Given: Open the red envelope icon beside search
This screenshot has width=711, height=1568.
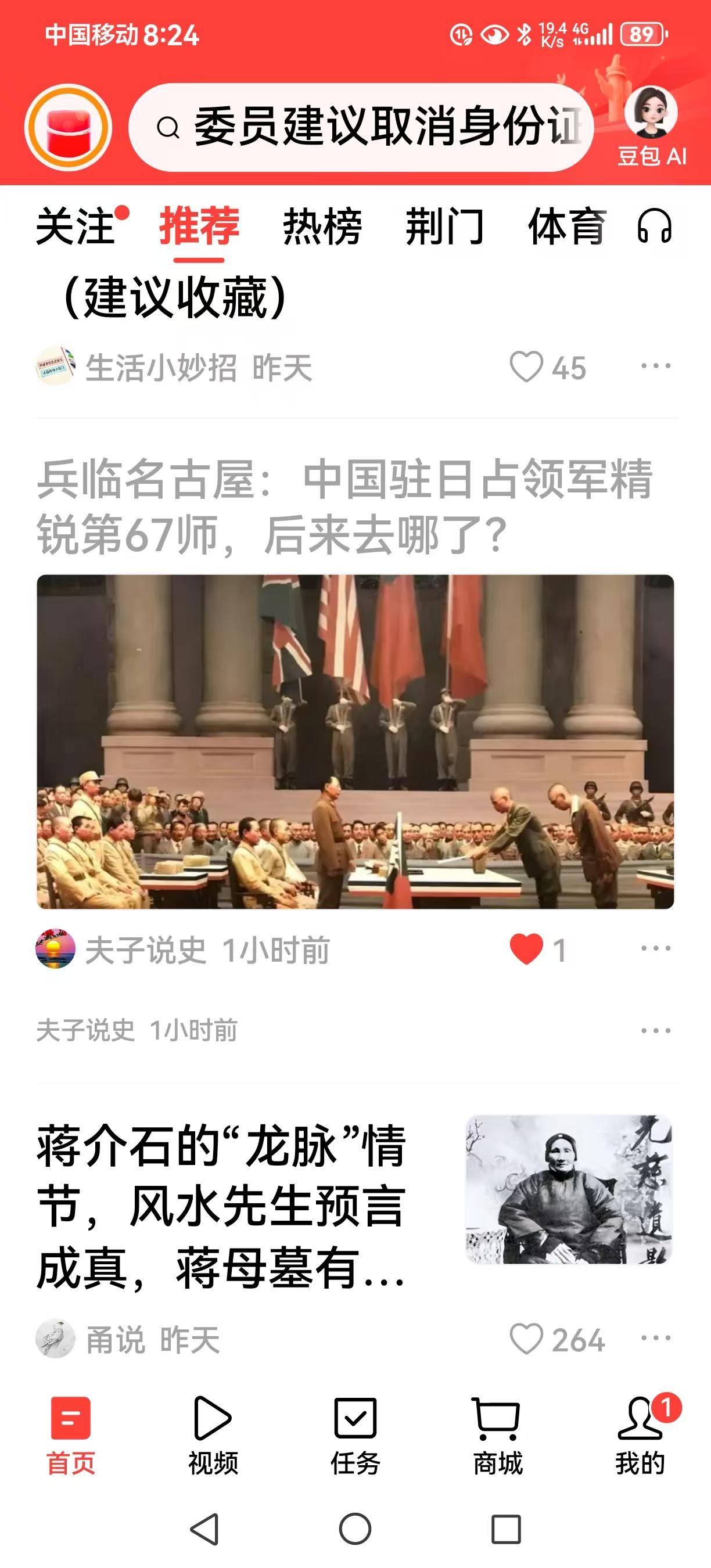Looking at the screenshot, I should pos(68,128).
